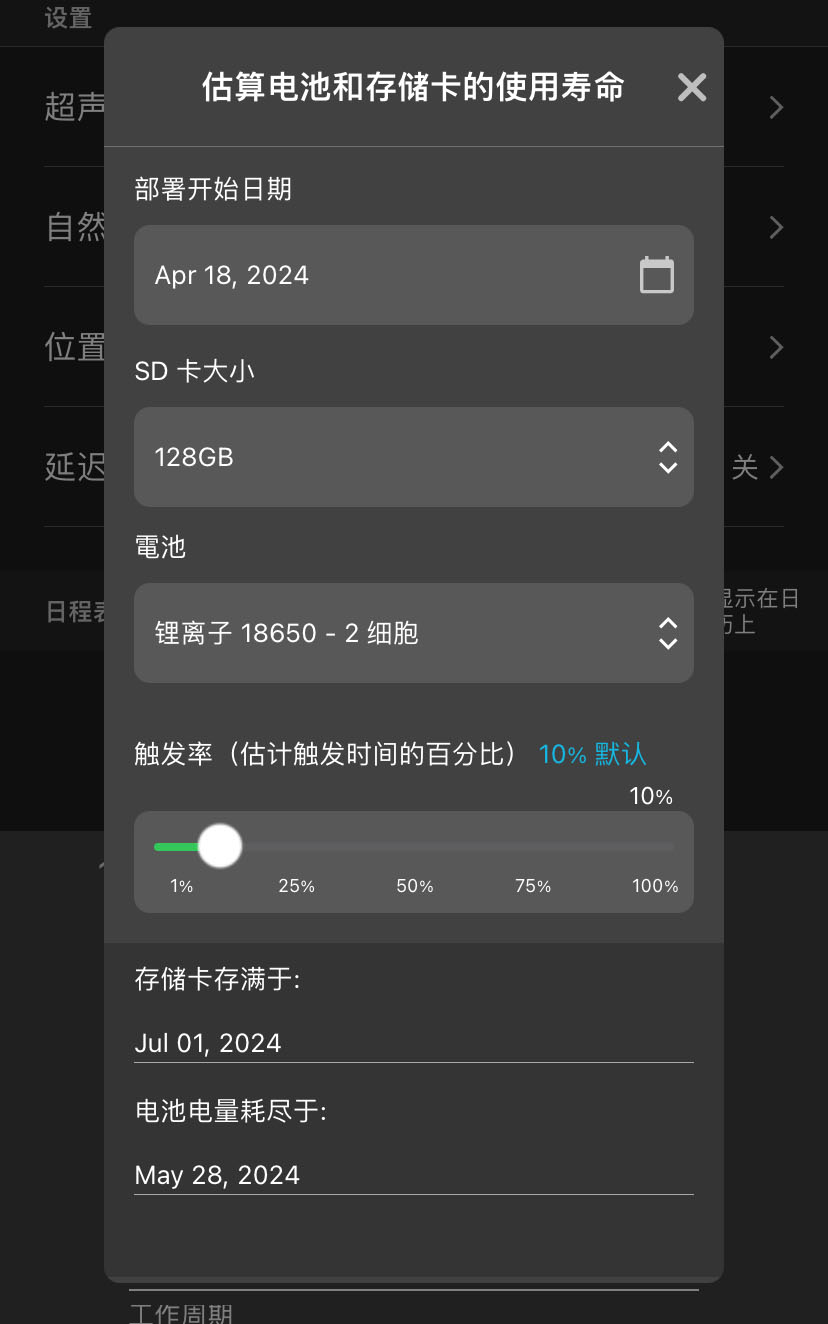This screenshot has width=828, height=1324.
Task: Open the 電池 dropdown showing 锂离子 18650
Action: pyautogui.click(x=414, y=633)
